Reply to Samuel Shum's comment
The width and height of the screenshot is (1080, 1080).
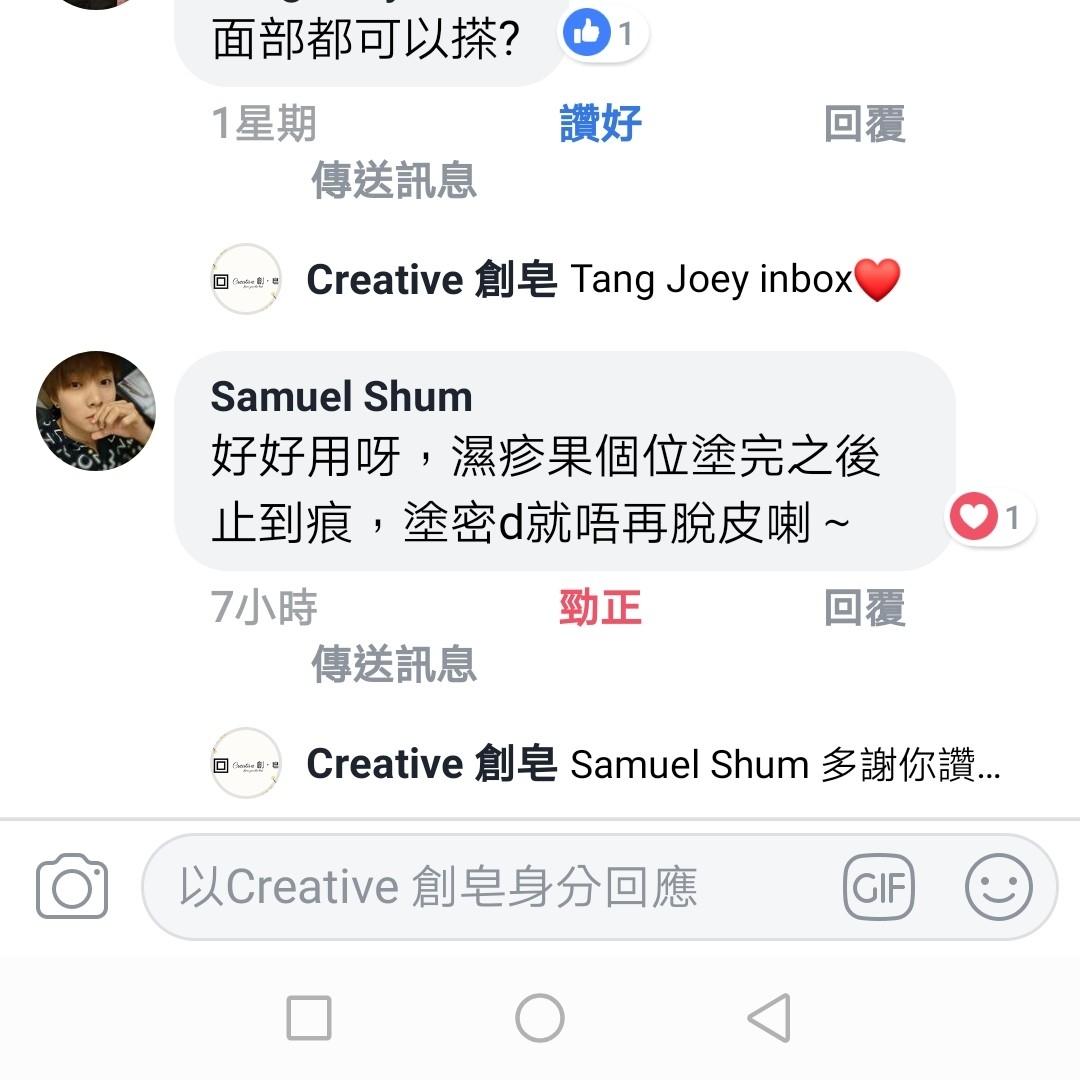(x=864, y=608)
